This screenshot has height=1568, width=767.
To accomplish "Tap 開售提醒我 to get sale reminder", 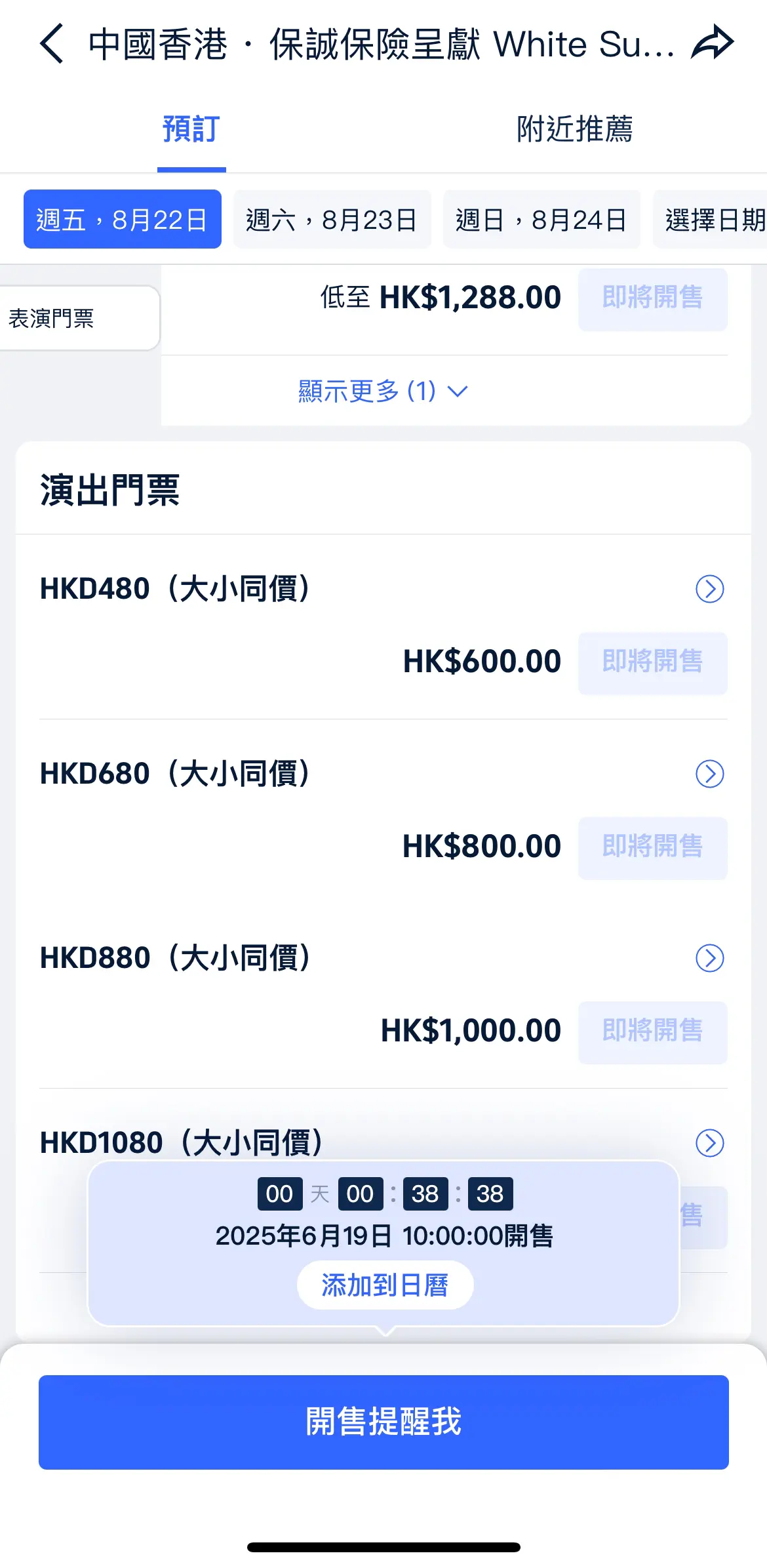I will coord(383,1422).
